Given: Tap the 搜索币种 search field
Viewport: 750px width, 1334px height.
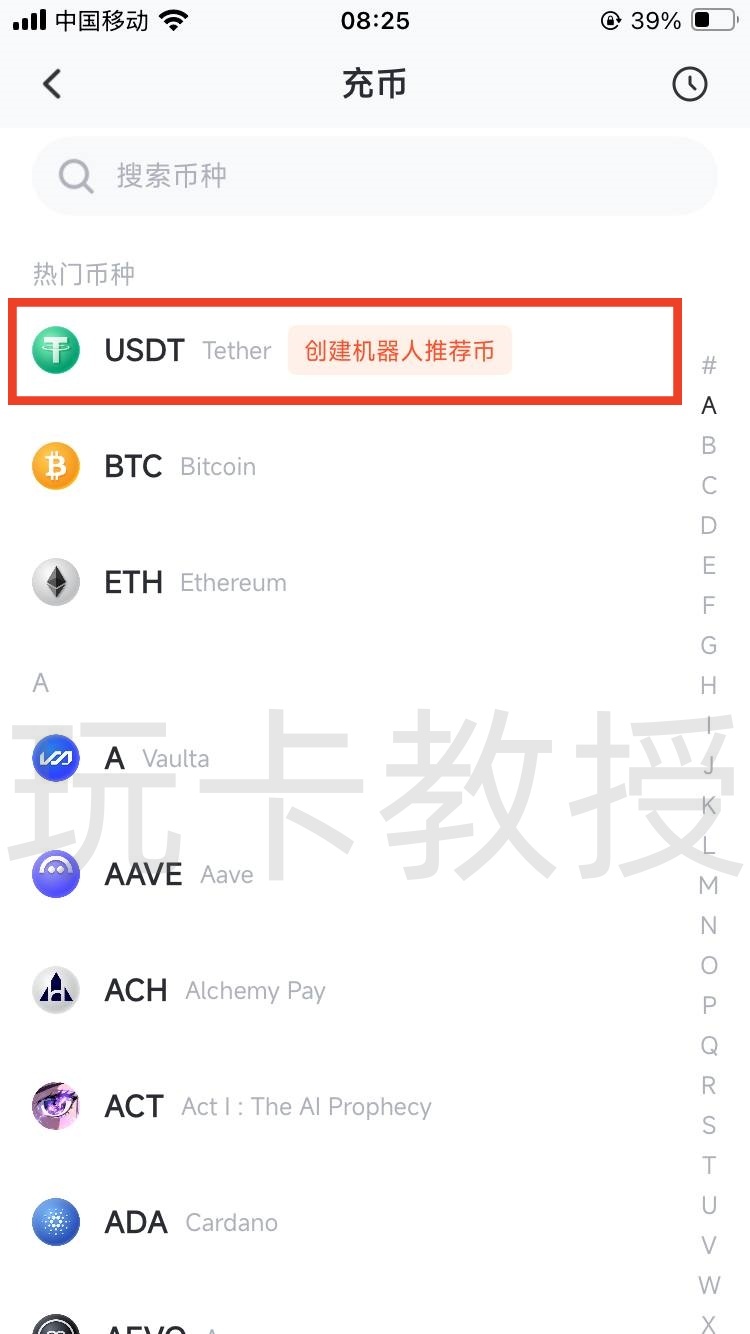Looking at the screenshot, I should pyautogui.click(x=375, y=176).
